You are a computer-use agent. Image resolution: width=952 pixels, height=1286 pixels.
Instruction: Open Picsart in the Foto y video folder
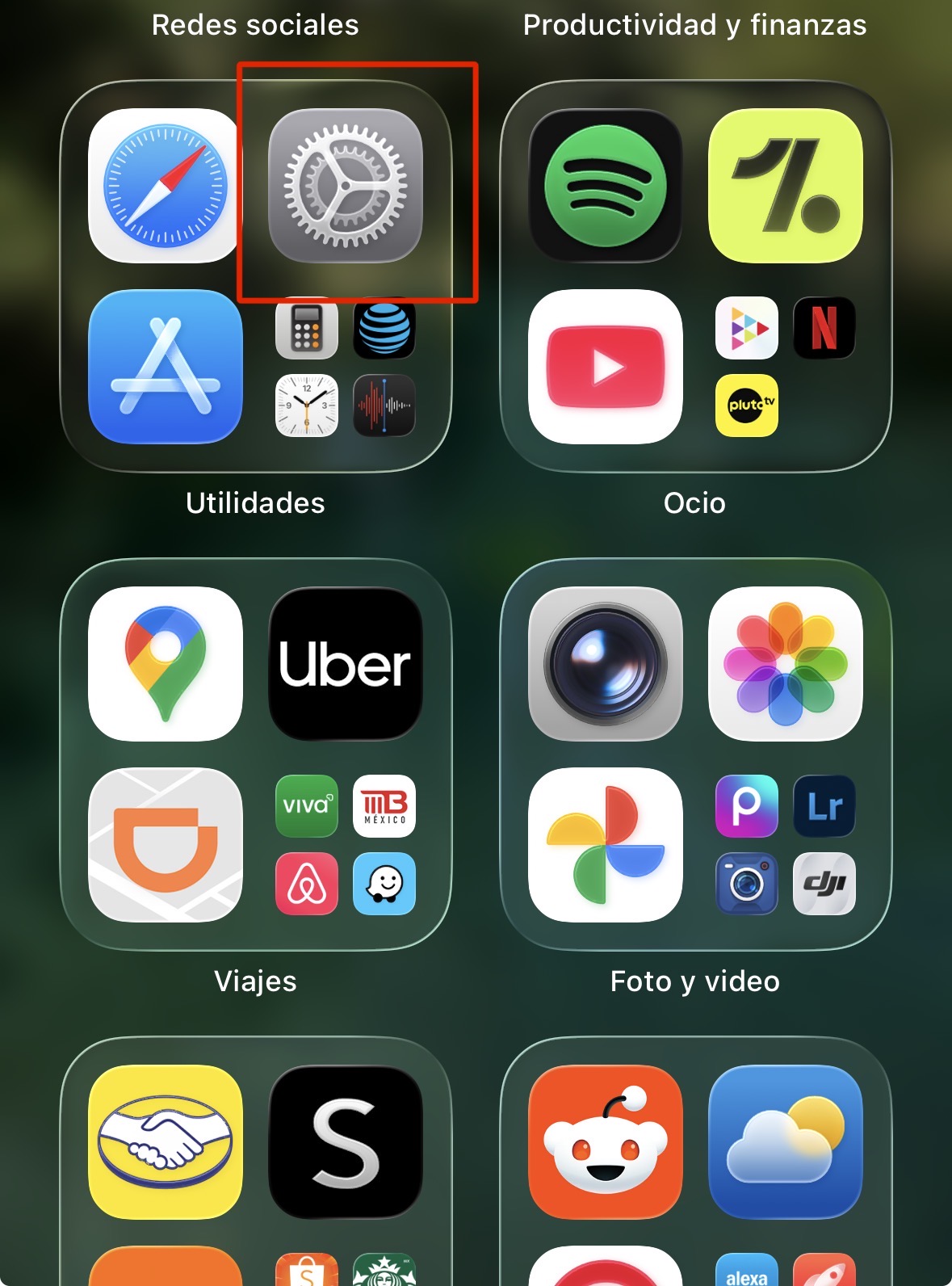tap(746, 805)
